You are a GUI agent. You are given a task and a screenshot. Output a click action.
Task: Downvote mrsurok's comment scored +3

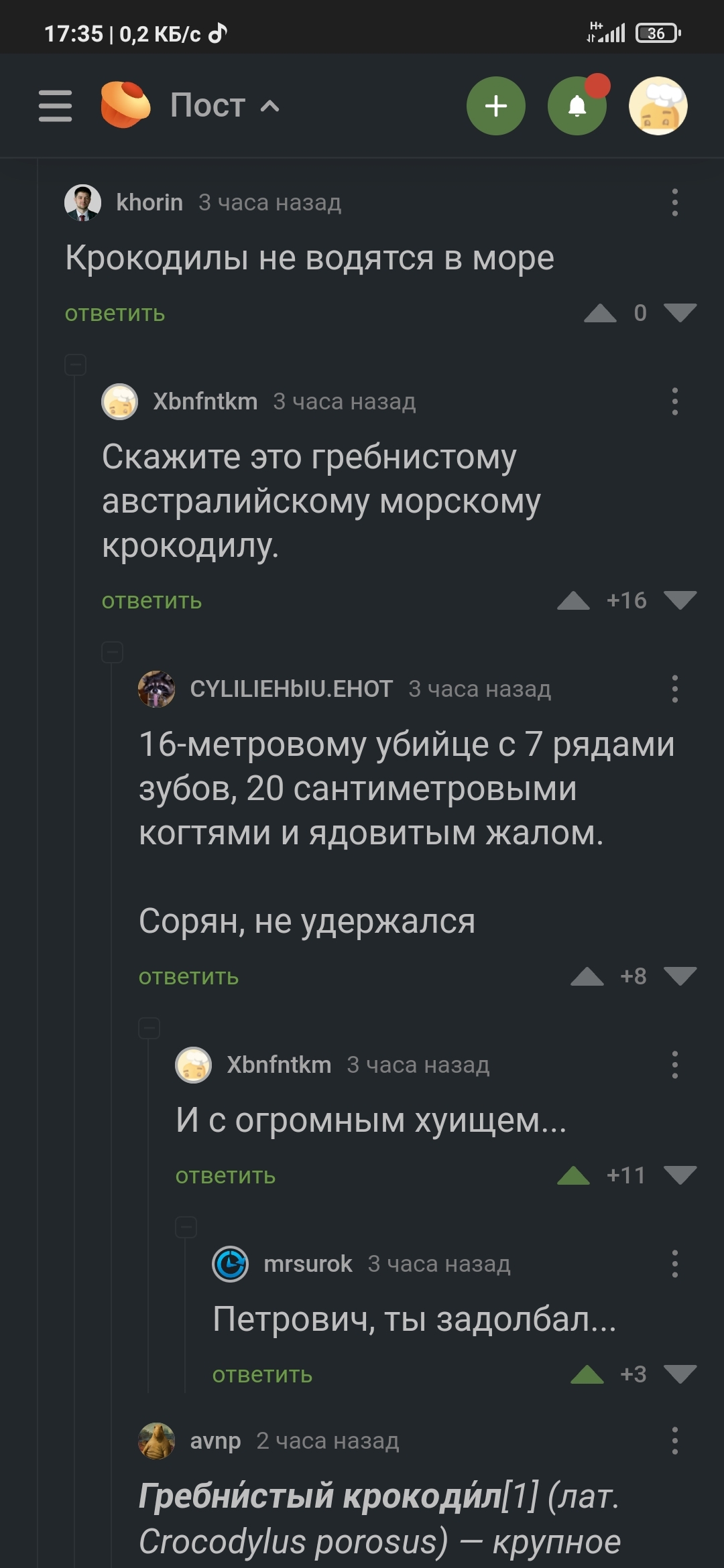pyautogui.click(x=680, y=1374)
